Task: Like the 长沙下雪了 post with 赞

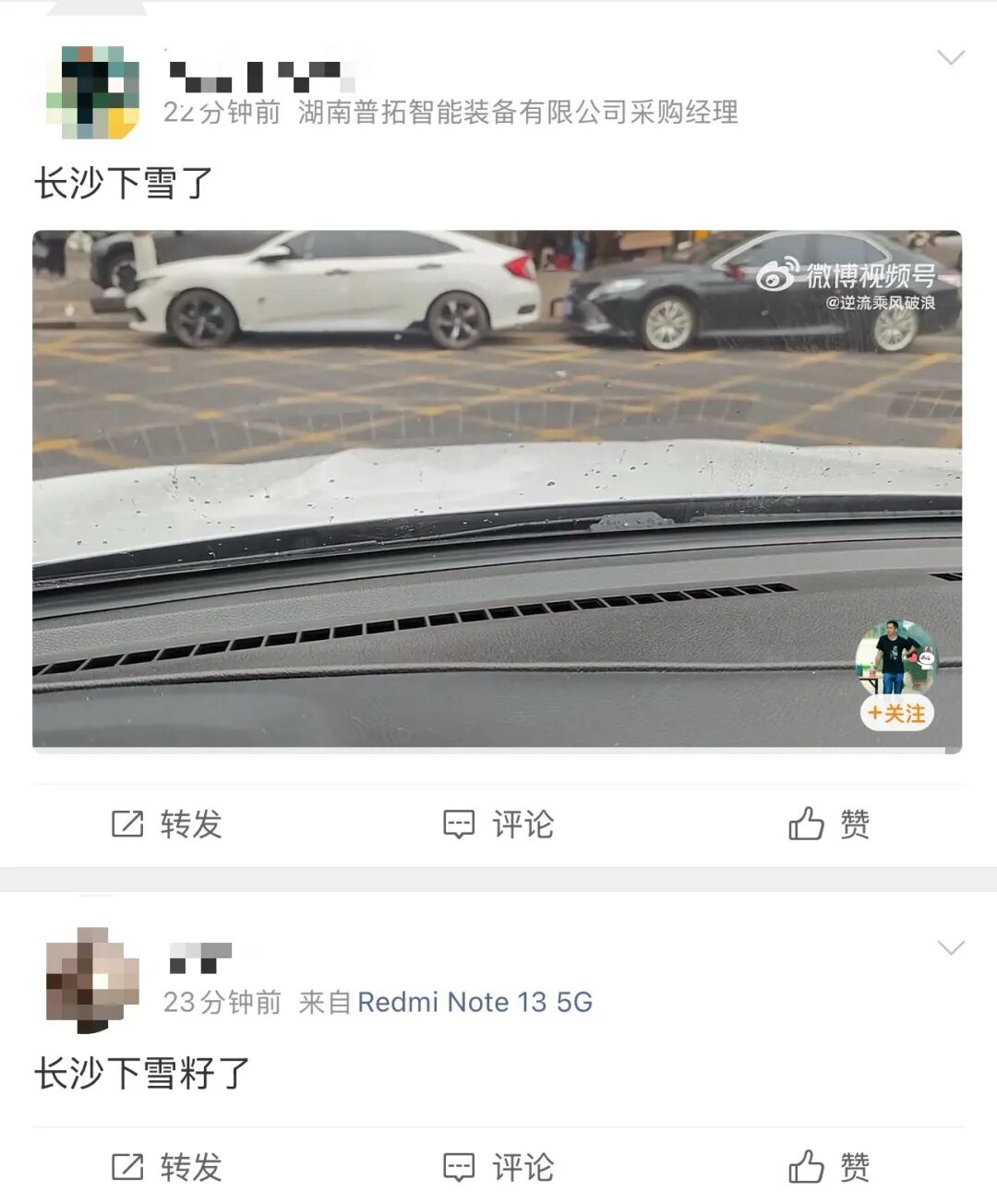Action: point(829,824)
